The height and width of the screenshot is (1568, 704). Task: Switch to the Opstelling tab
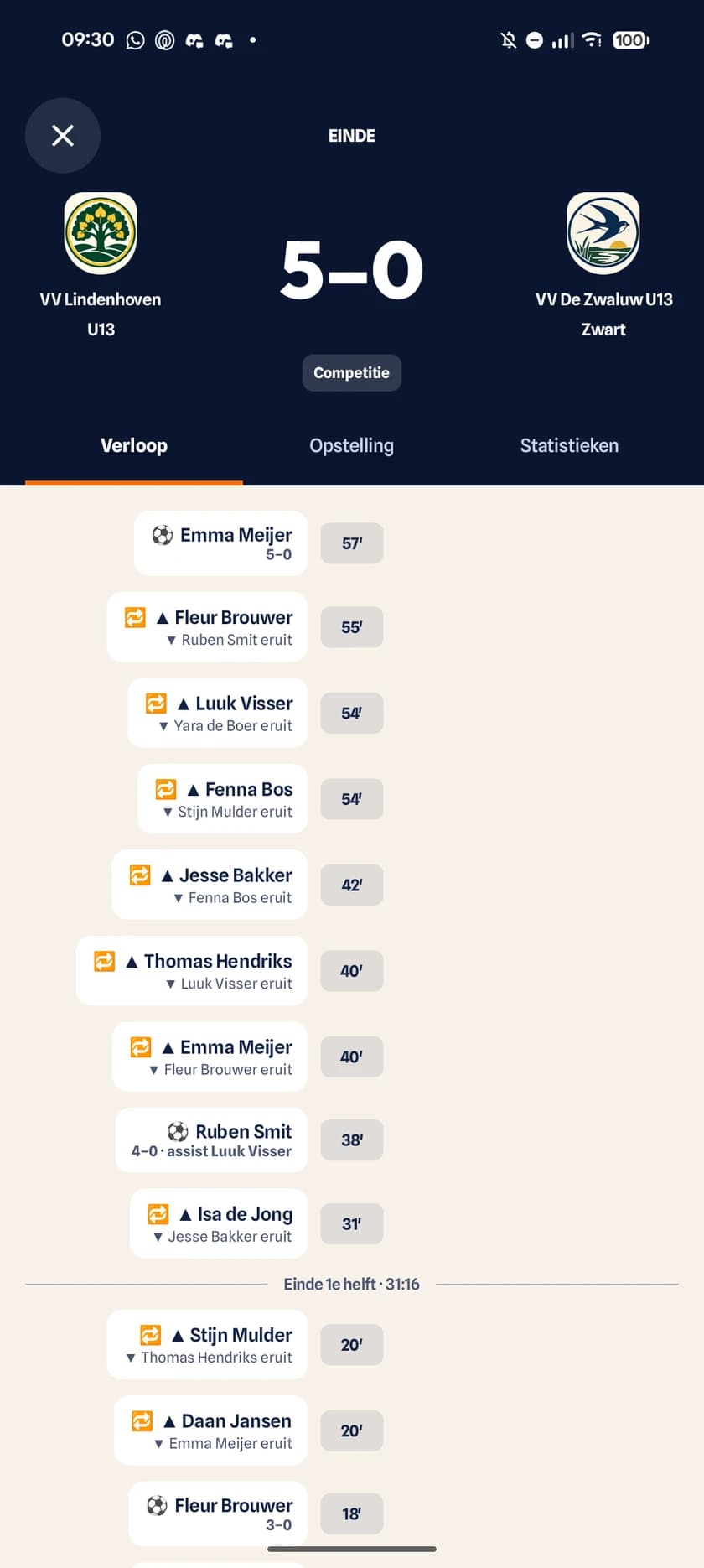(352, 445)
